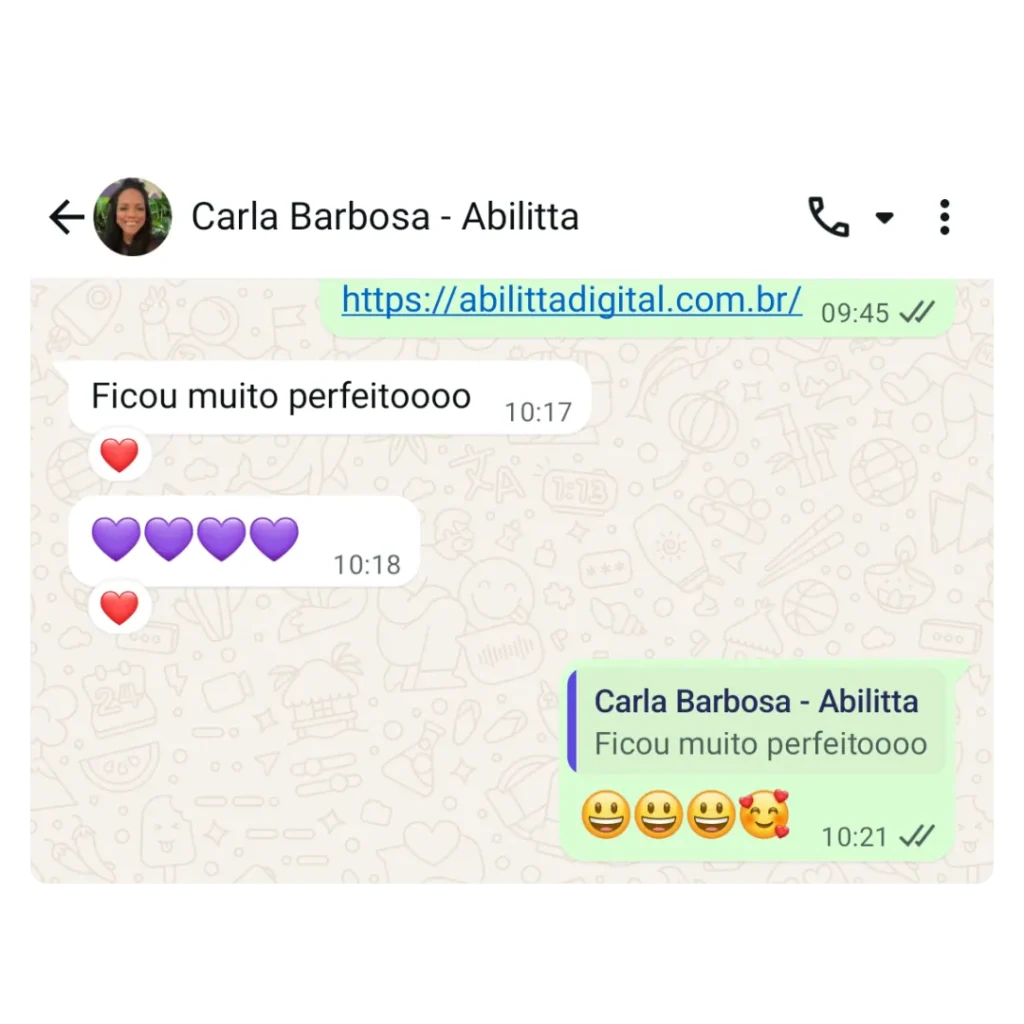Jump to quoted message 'Ficou muito perfeitoooo'
This screenshot has height=1024, width=1024.
click(x=757, y=722)
